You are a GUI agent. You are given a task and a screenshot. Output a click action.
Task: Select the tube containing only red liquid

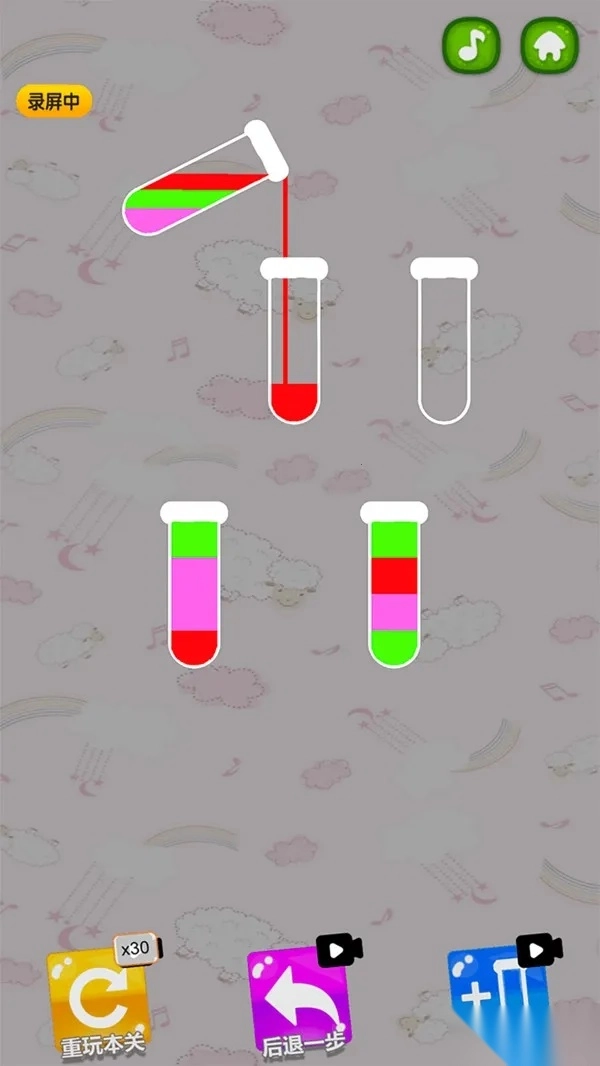click(294, 345)
